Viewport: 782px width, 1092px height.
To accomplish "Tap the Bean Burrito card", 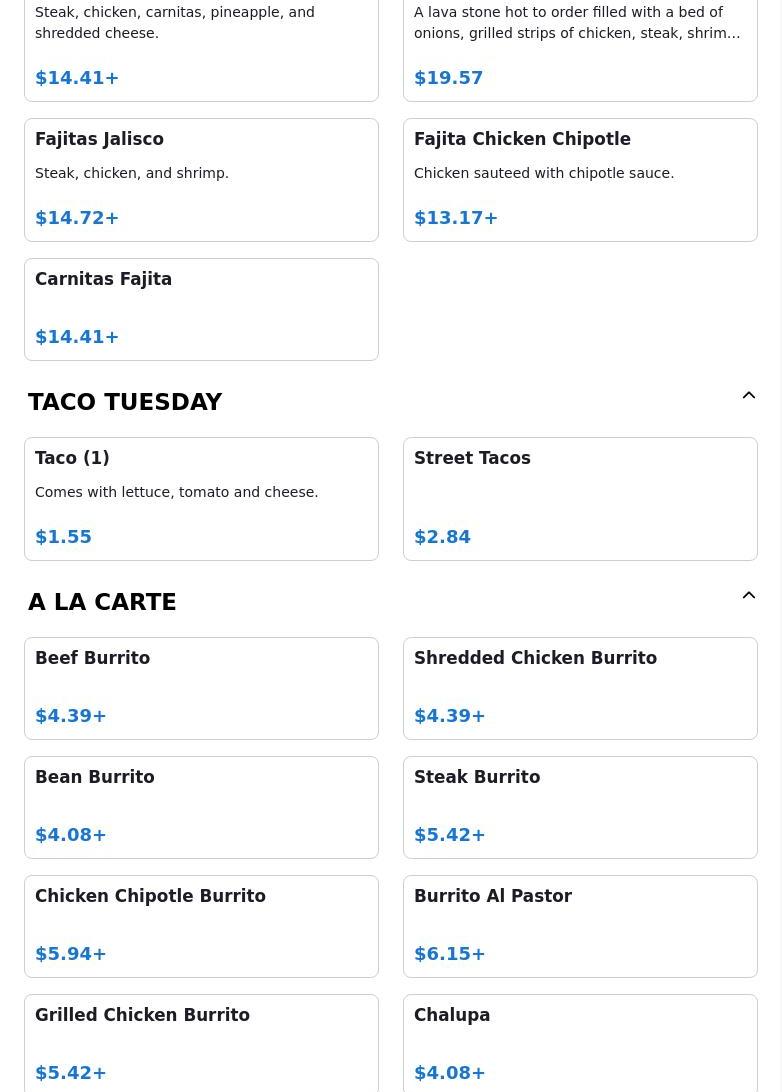I will point(201,807).
